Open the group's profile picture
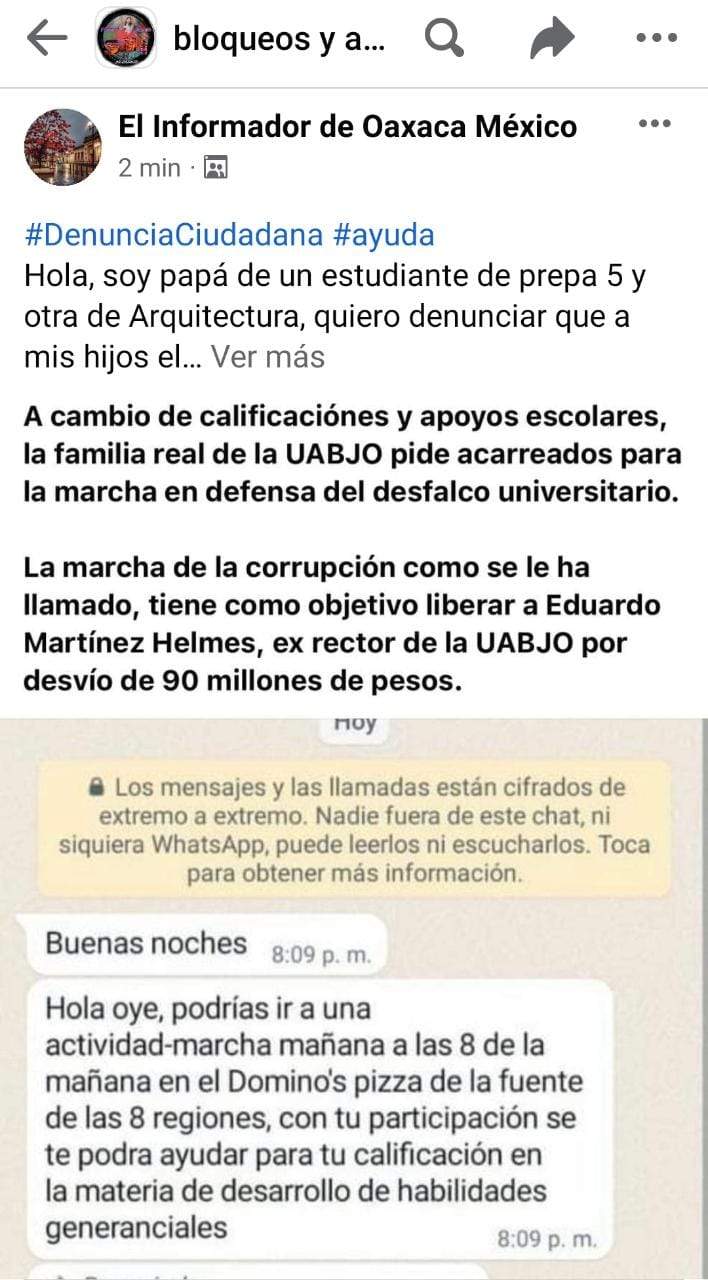This screenshot has height=1280, width=708. 126,39
